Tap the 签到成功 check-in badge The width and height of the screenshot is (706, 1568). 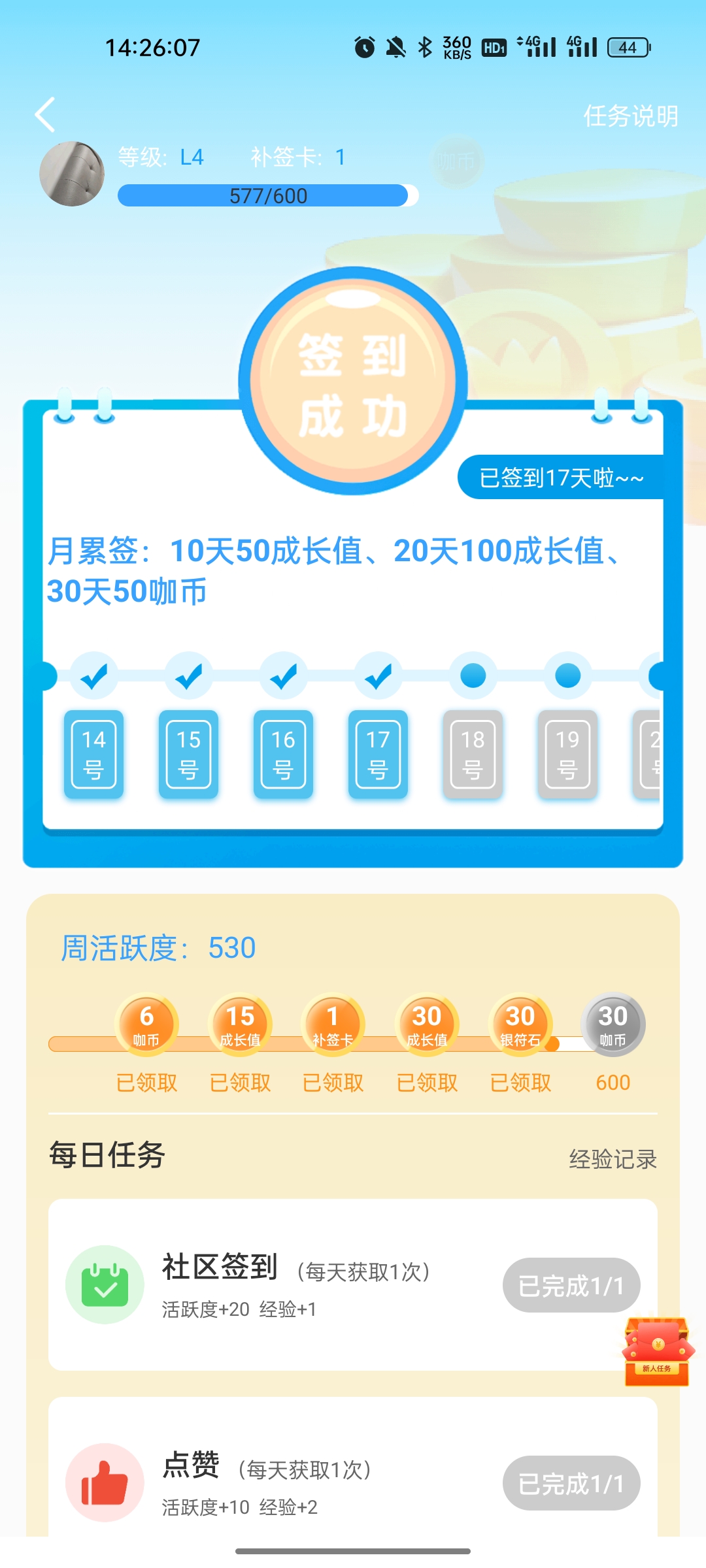(353, 382)
